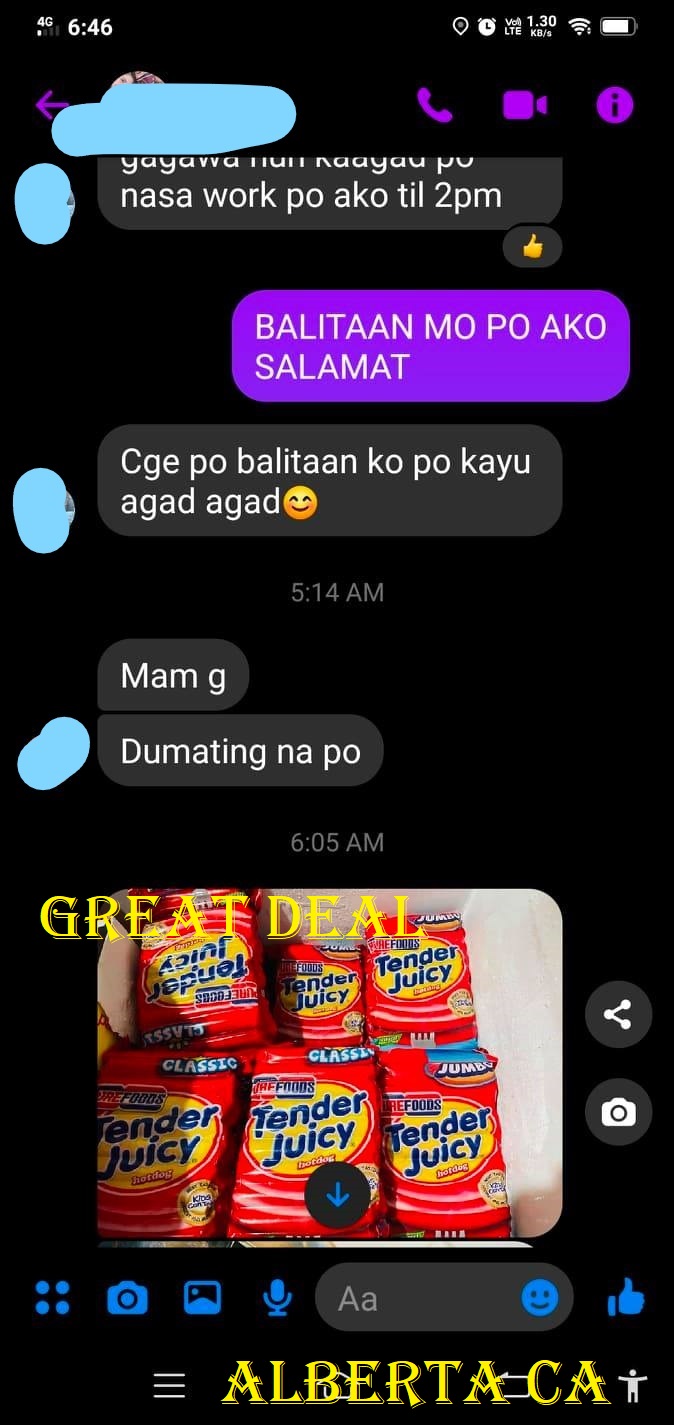Send a thumbs-up like
The image size is (674, 1425).
click(x=627, y=1298)
